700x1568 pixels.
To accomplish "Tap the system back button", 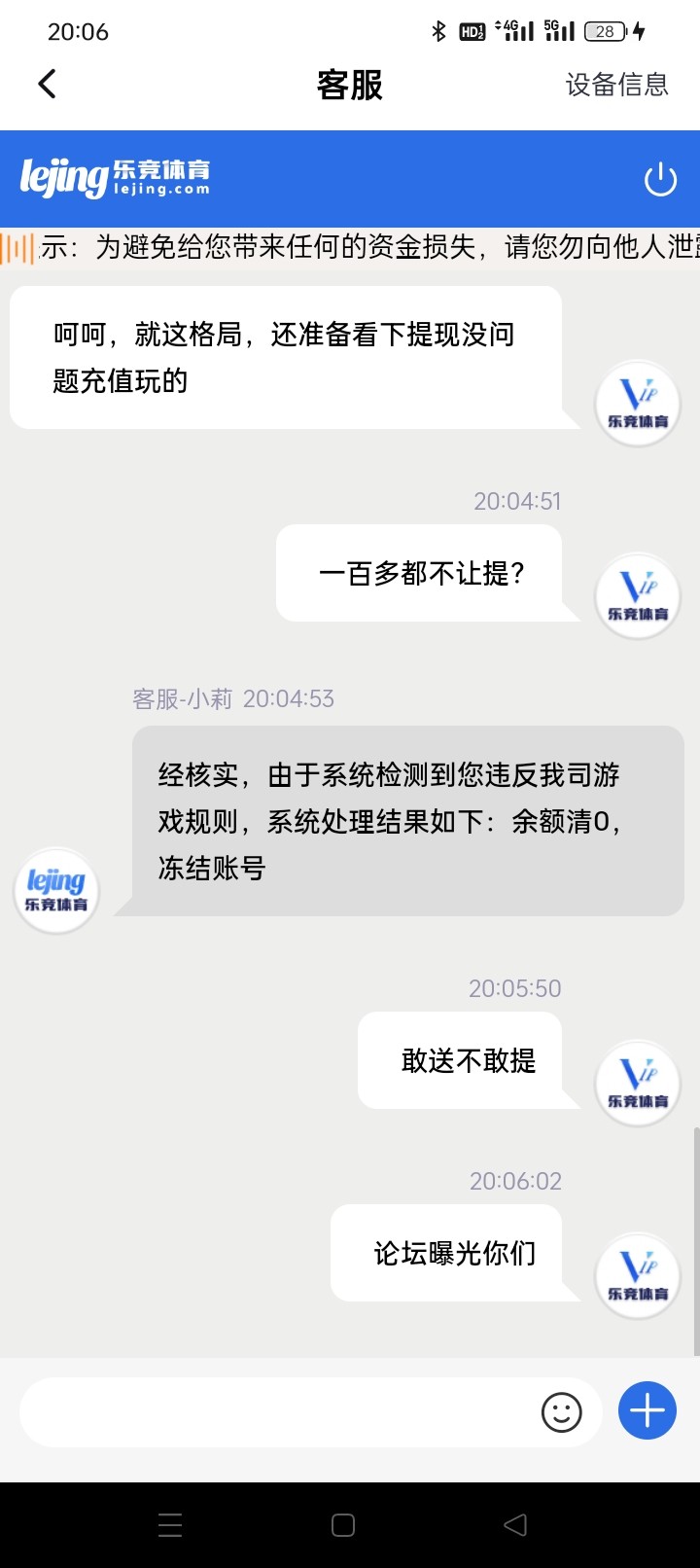I will (x=515, y=1524).
